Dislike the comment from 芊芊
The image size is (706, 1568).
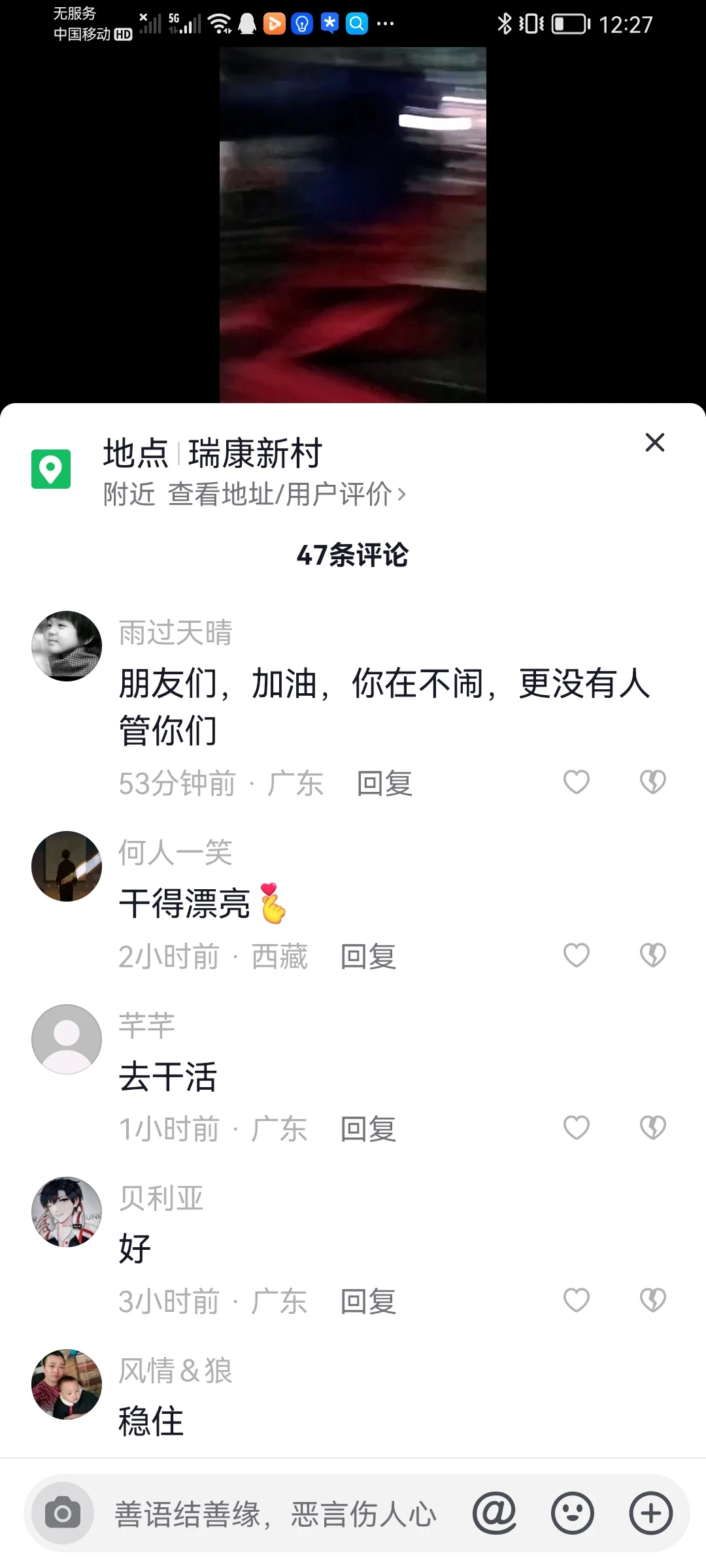[x=652, y=1128]
